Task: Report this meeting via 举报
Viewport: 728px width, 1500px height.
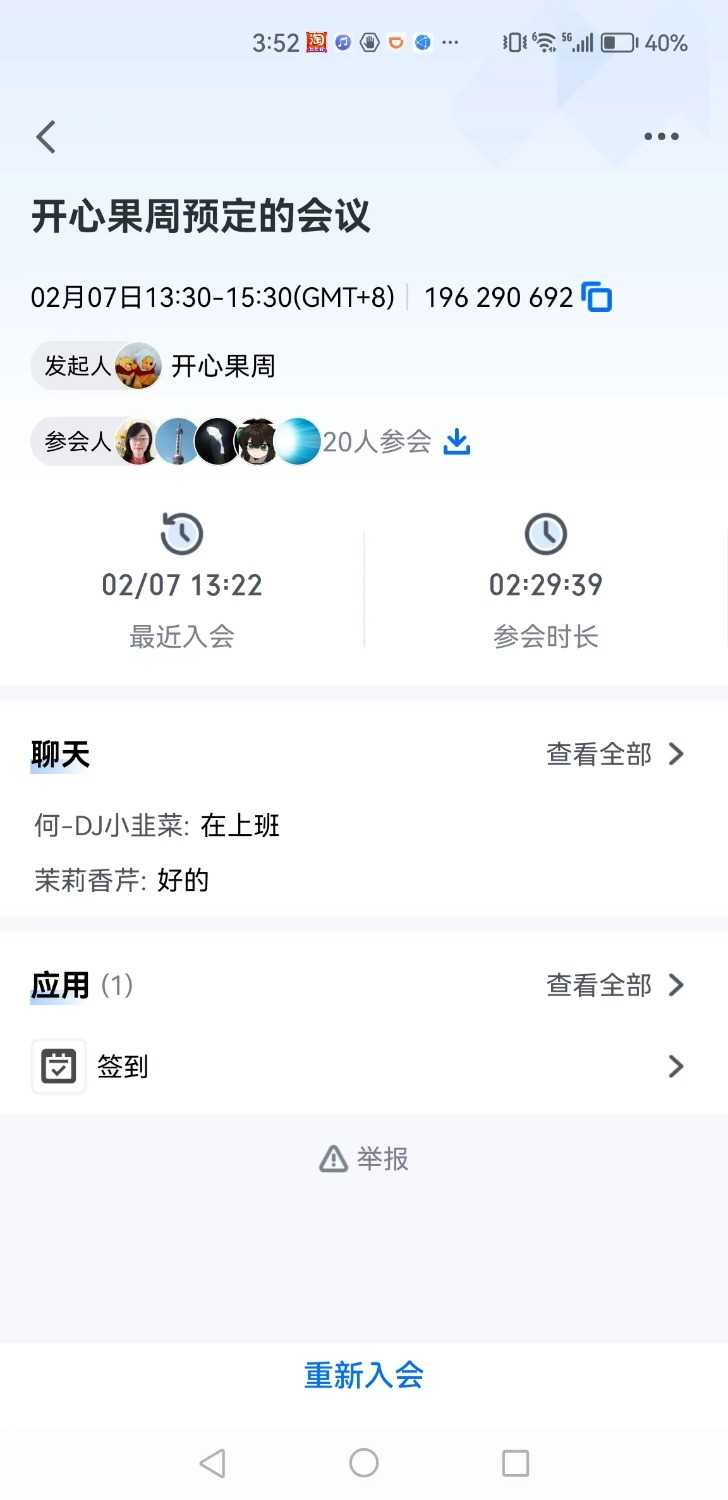Action: (364, 1159)
